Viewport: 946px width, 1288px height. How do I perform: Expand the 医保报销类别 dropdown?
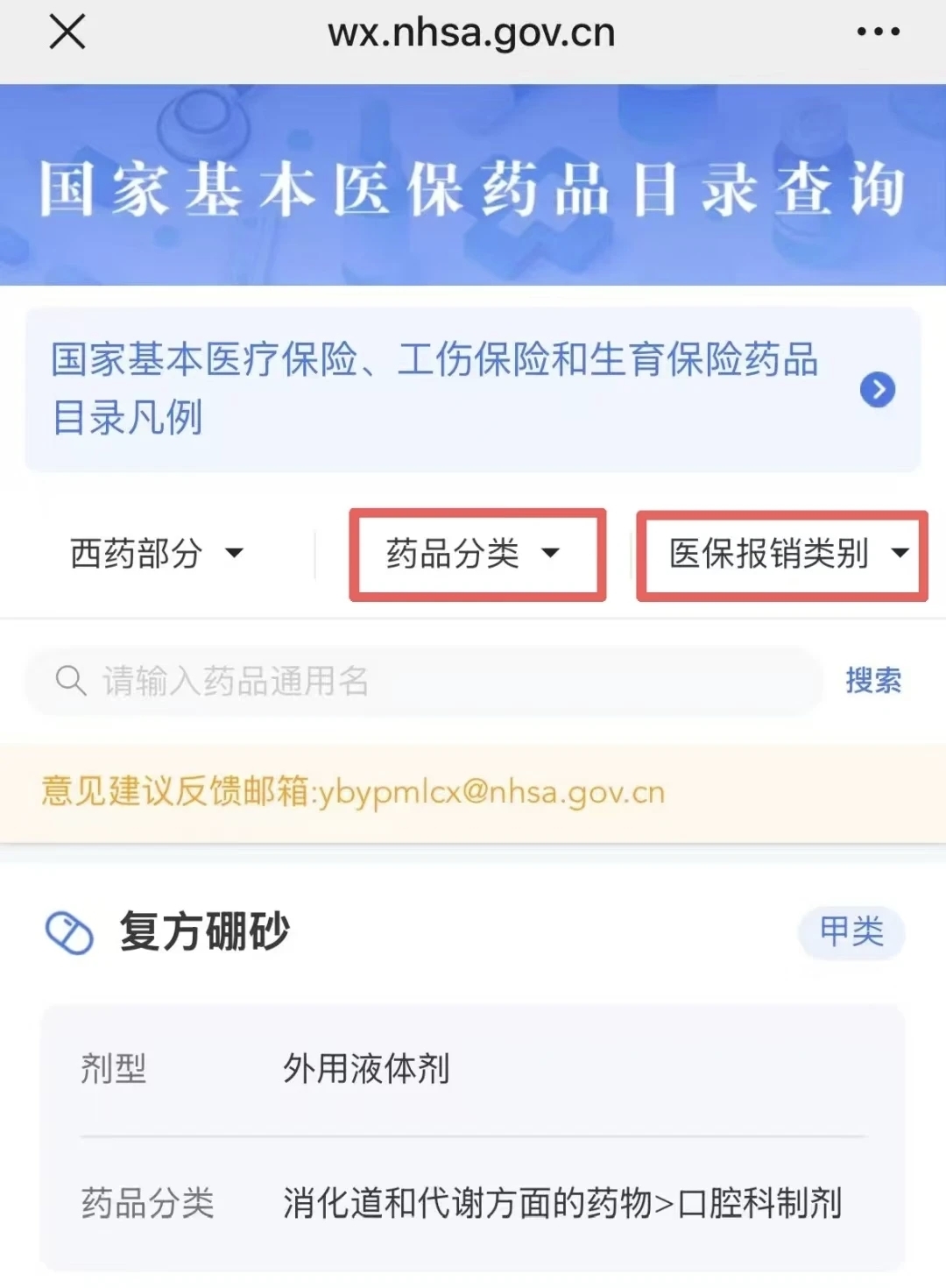[782, 555]
